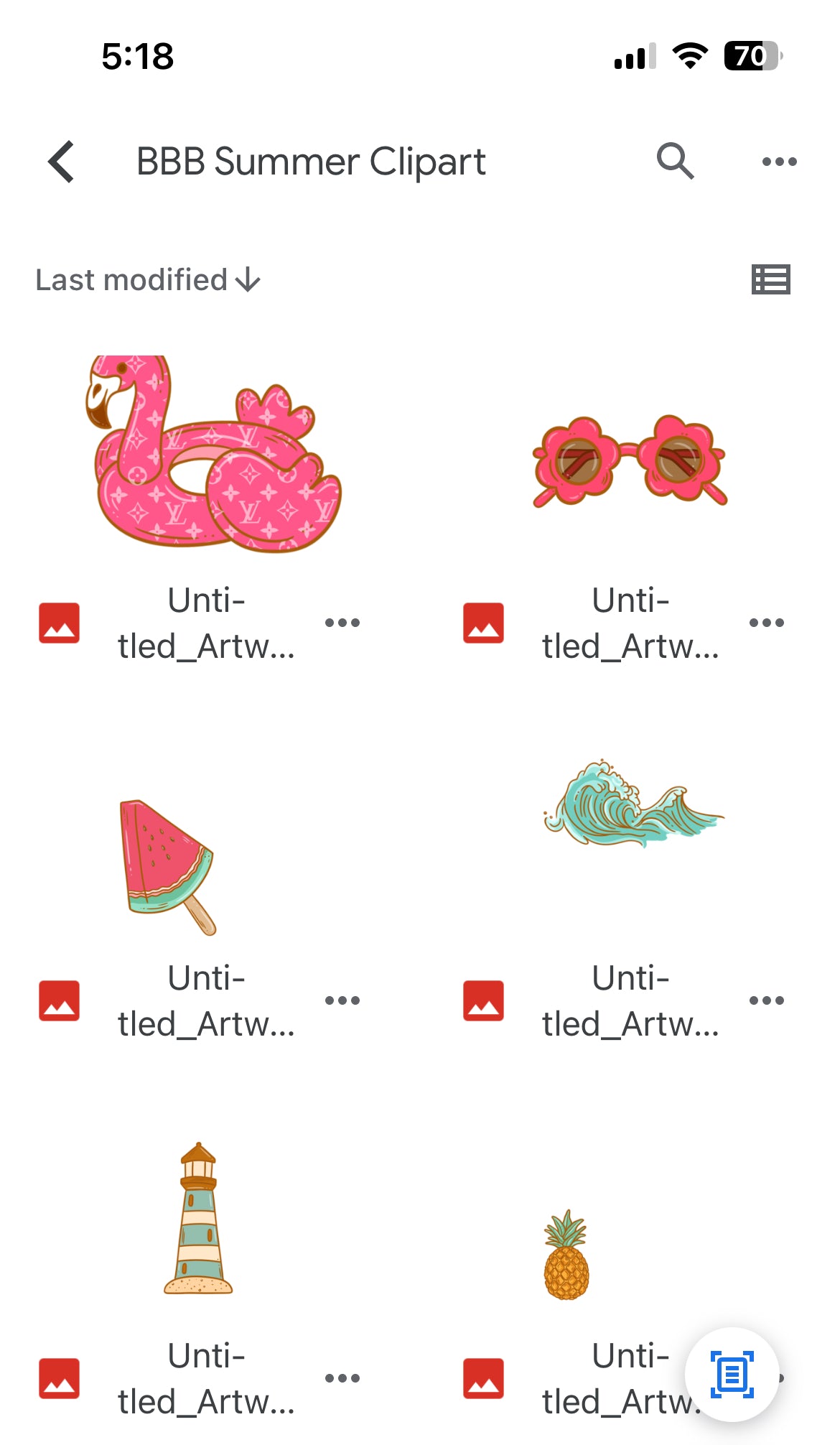
Task: Tap the floating scan document button
Action: click(732, 1375)
